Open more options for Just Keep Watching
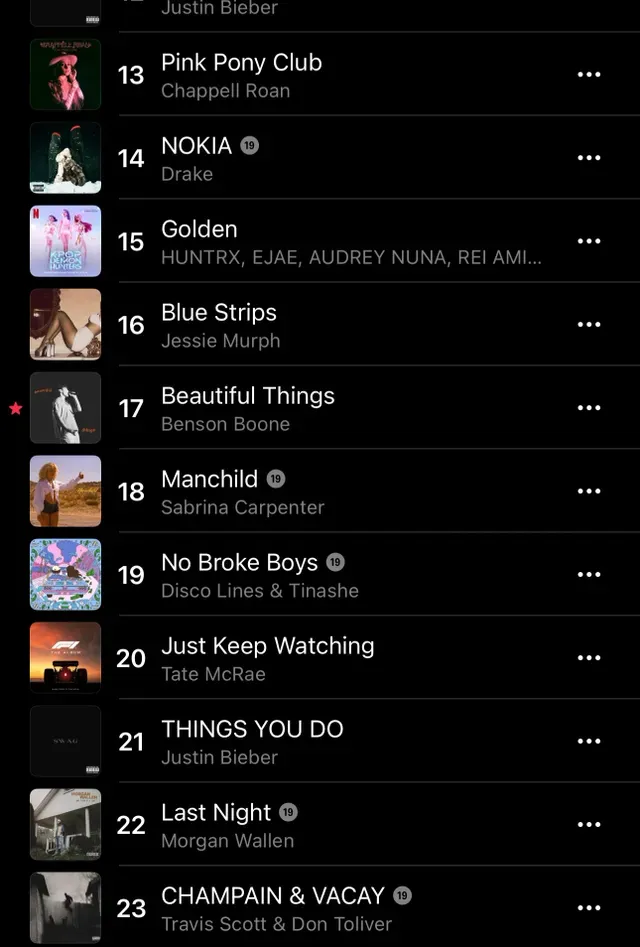This screenshot has width=640, height=947. (589, 658)
